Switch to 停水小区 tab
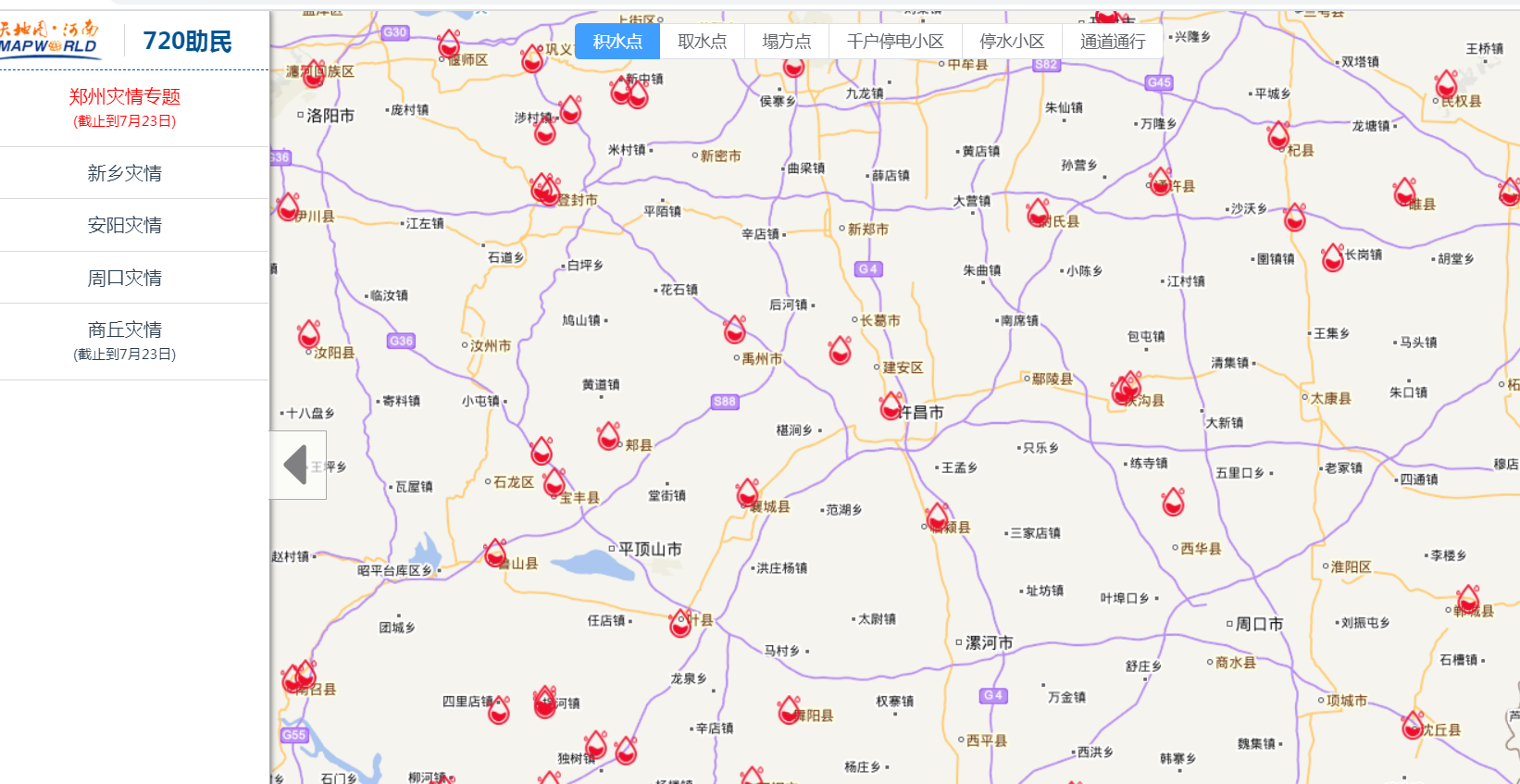Viewport: 1520px width, 784px height. pos(1012,42)
